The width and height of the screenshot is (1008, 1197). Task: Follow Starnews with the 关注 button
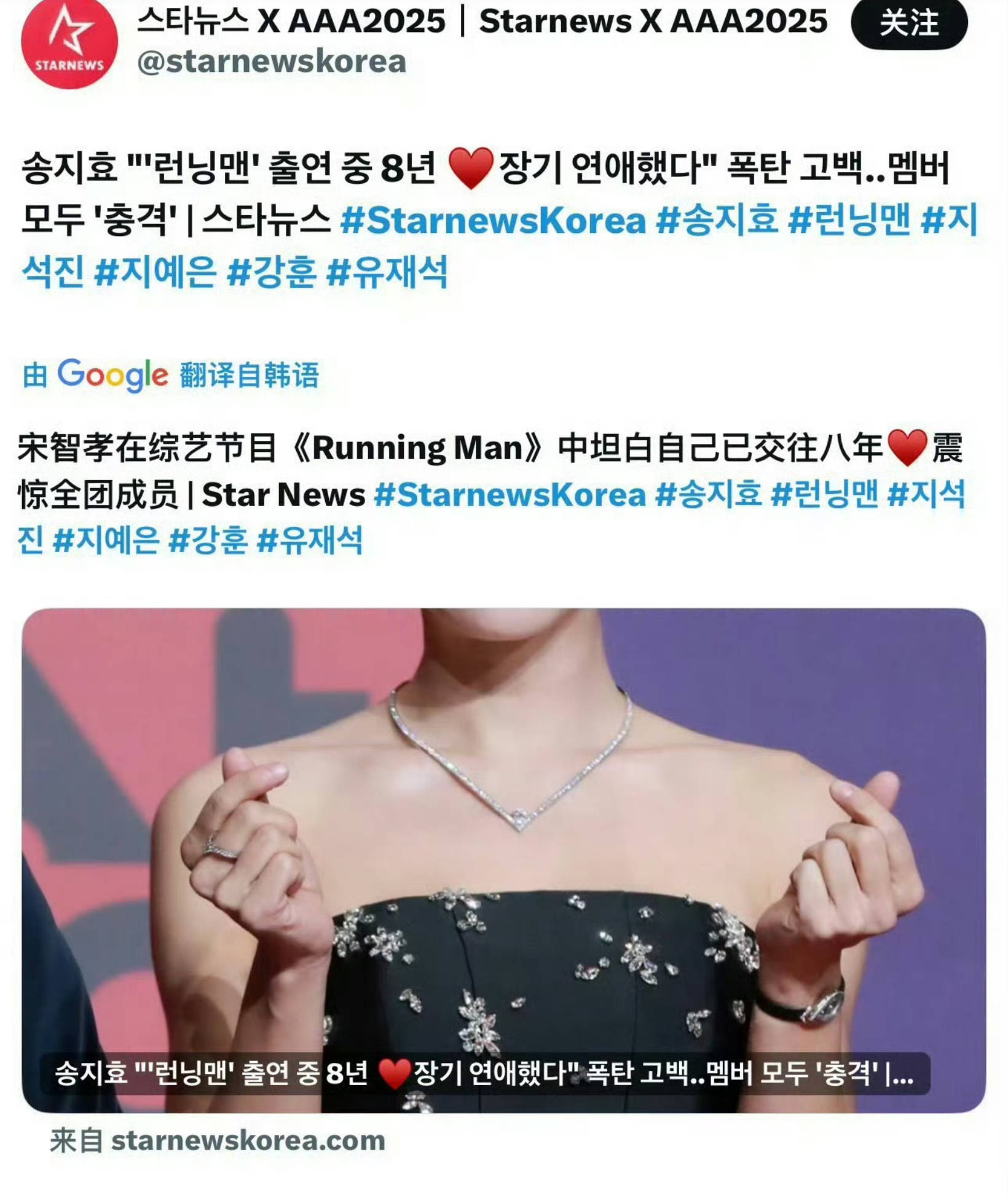click(908, 24)
